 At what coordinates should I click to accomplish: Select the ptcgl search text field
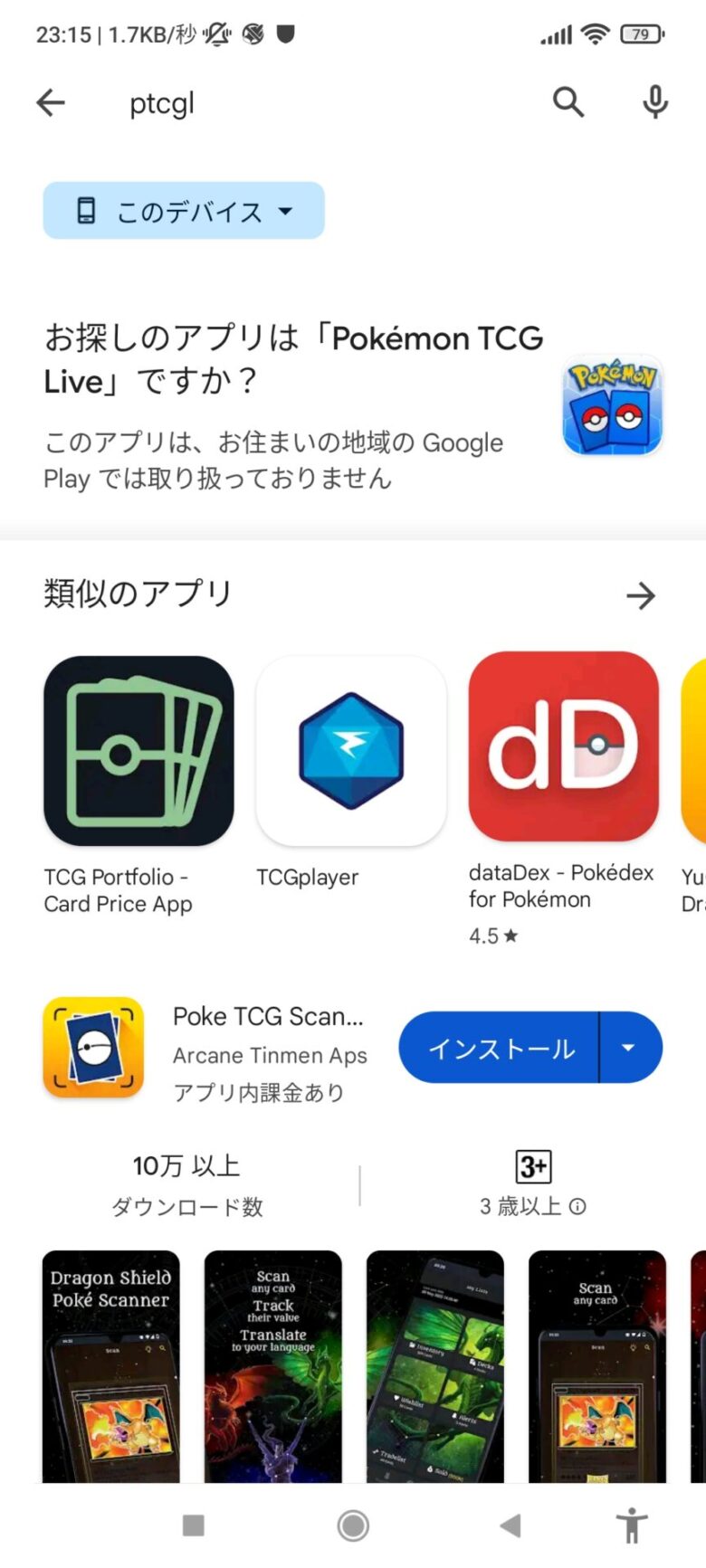(x=161, y=102)
